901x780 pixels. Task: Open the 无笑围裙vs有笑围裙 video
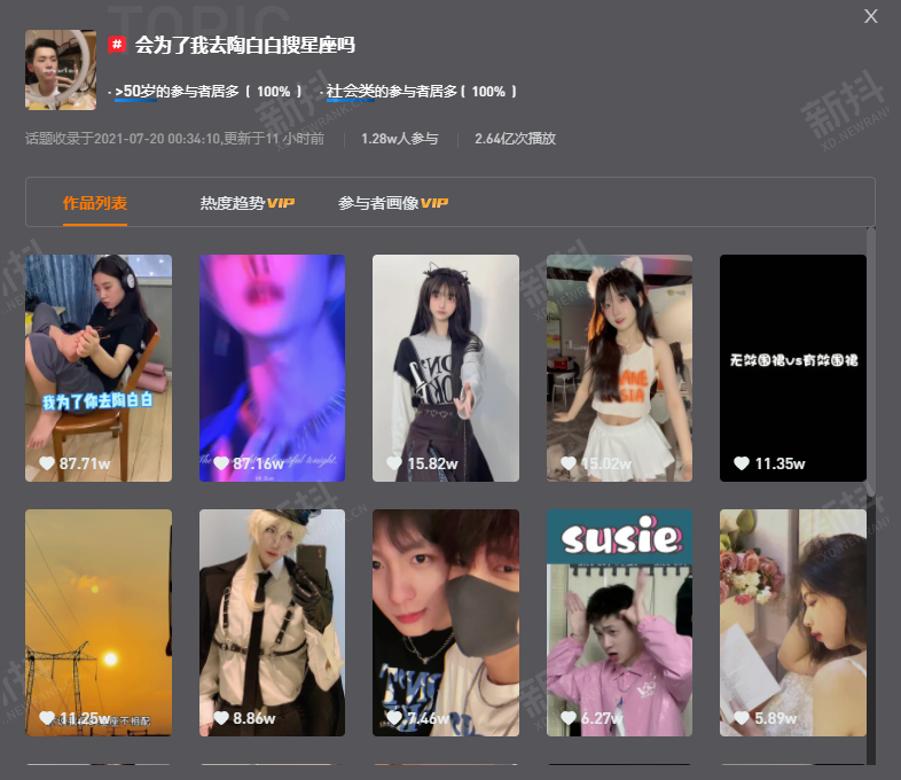793,367
